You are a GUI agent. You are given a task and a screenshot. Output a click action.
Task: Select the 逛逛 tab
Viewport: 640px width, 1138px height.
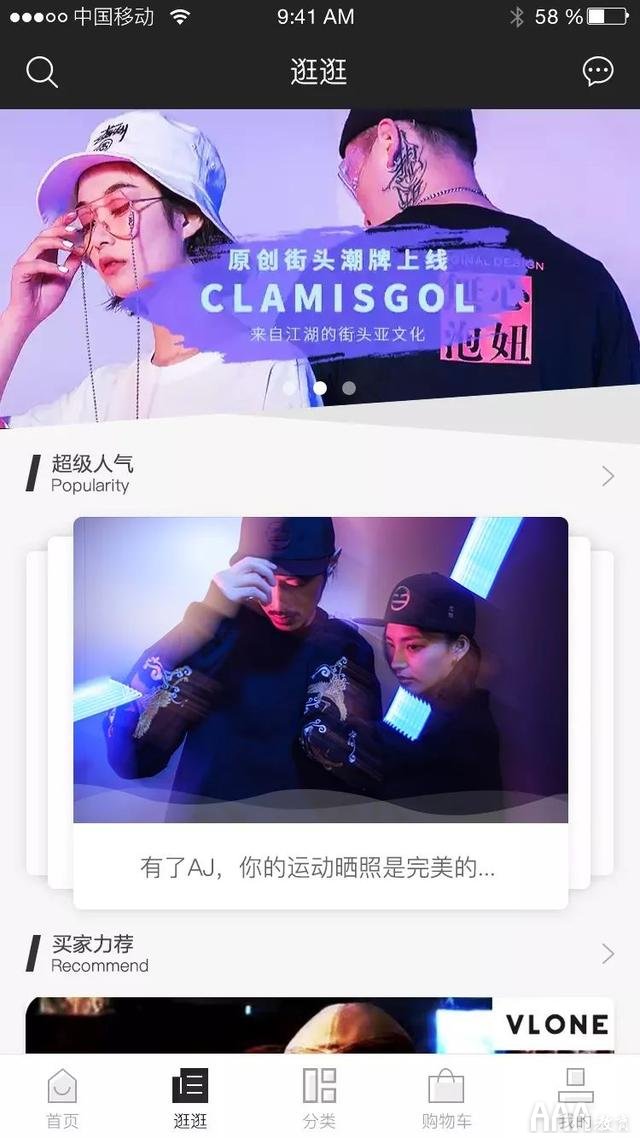[x=190, y=1097]
